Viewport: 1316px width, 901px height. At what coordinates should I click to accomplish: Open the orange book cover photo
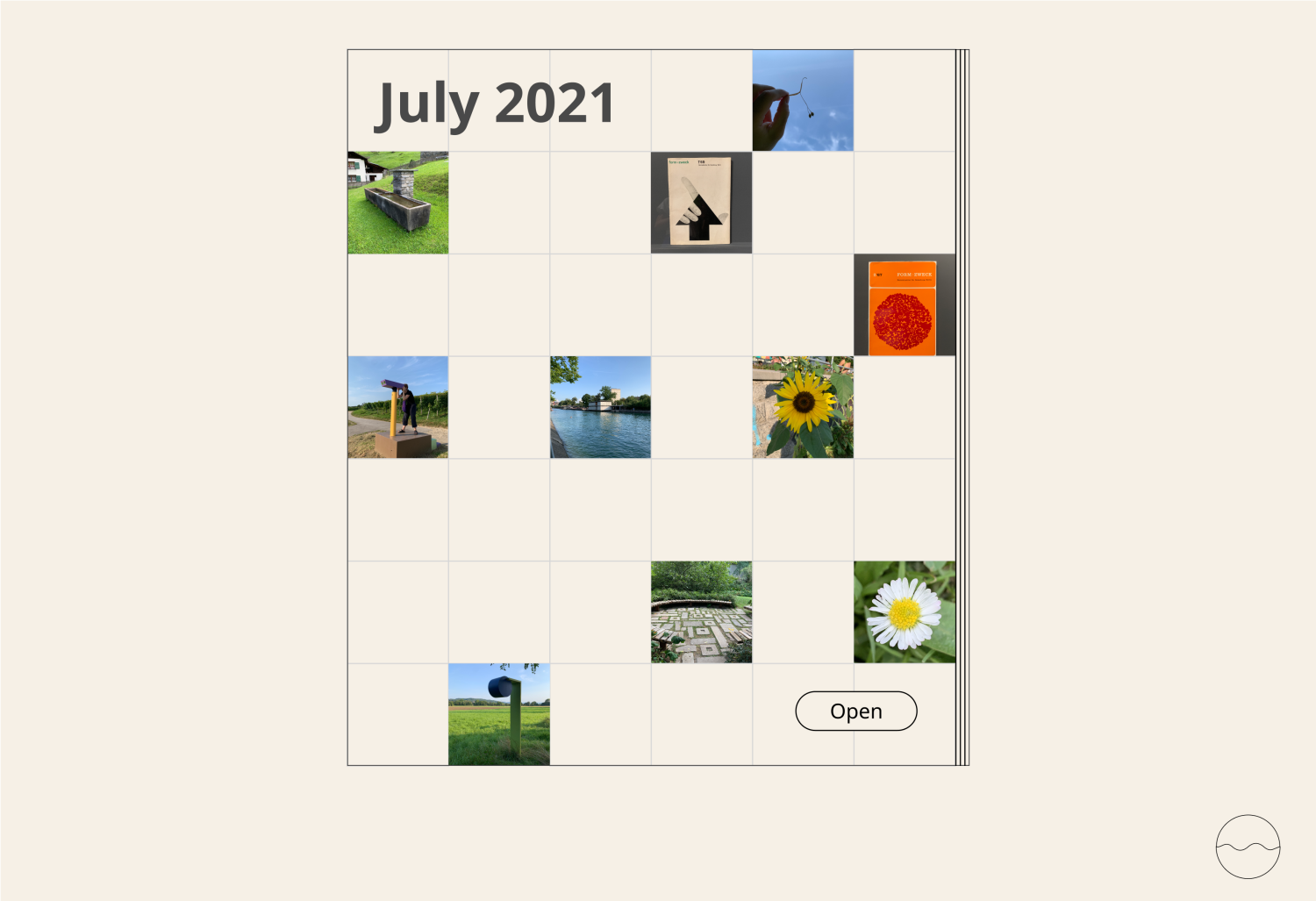coord(904,305)
